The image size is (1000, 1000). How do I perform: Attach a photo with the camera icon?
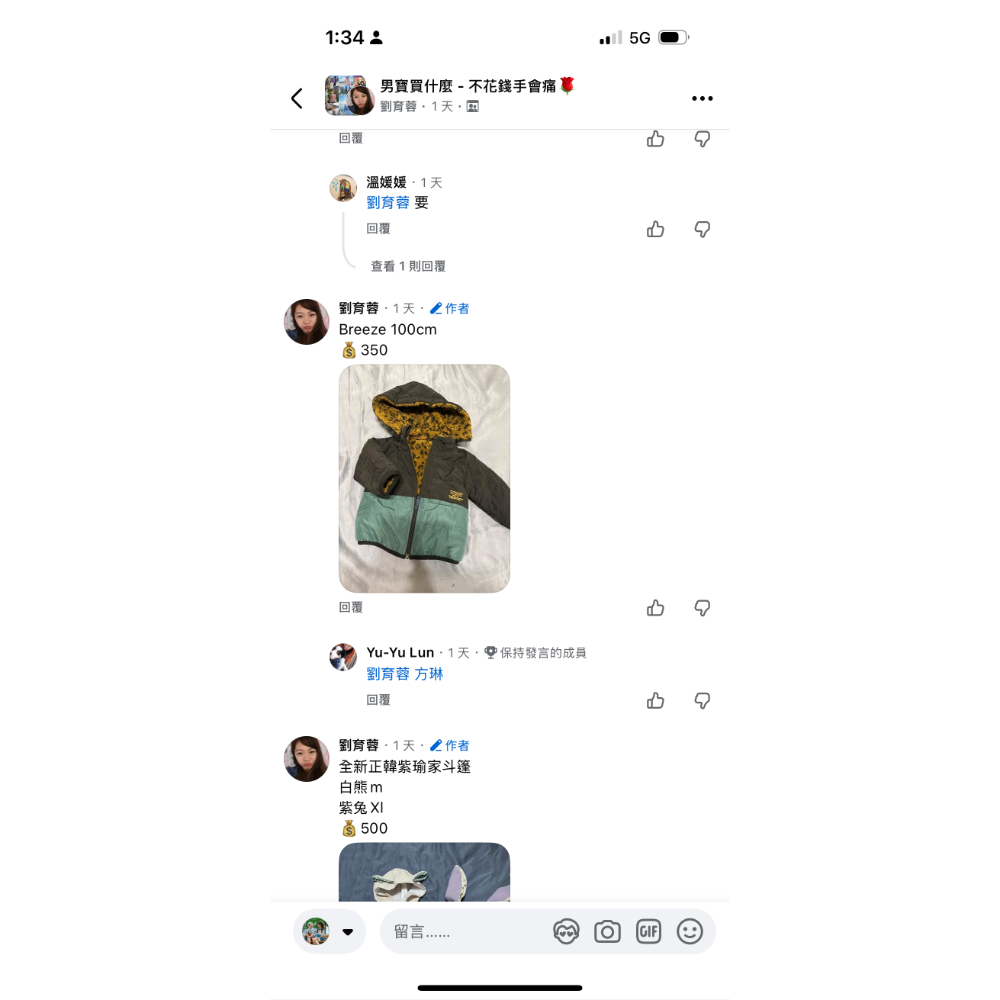point(607,932)
